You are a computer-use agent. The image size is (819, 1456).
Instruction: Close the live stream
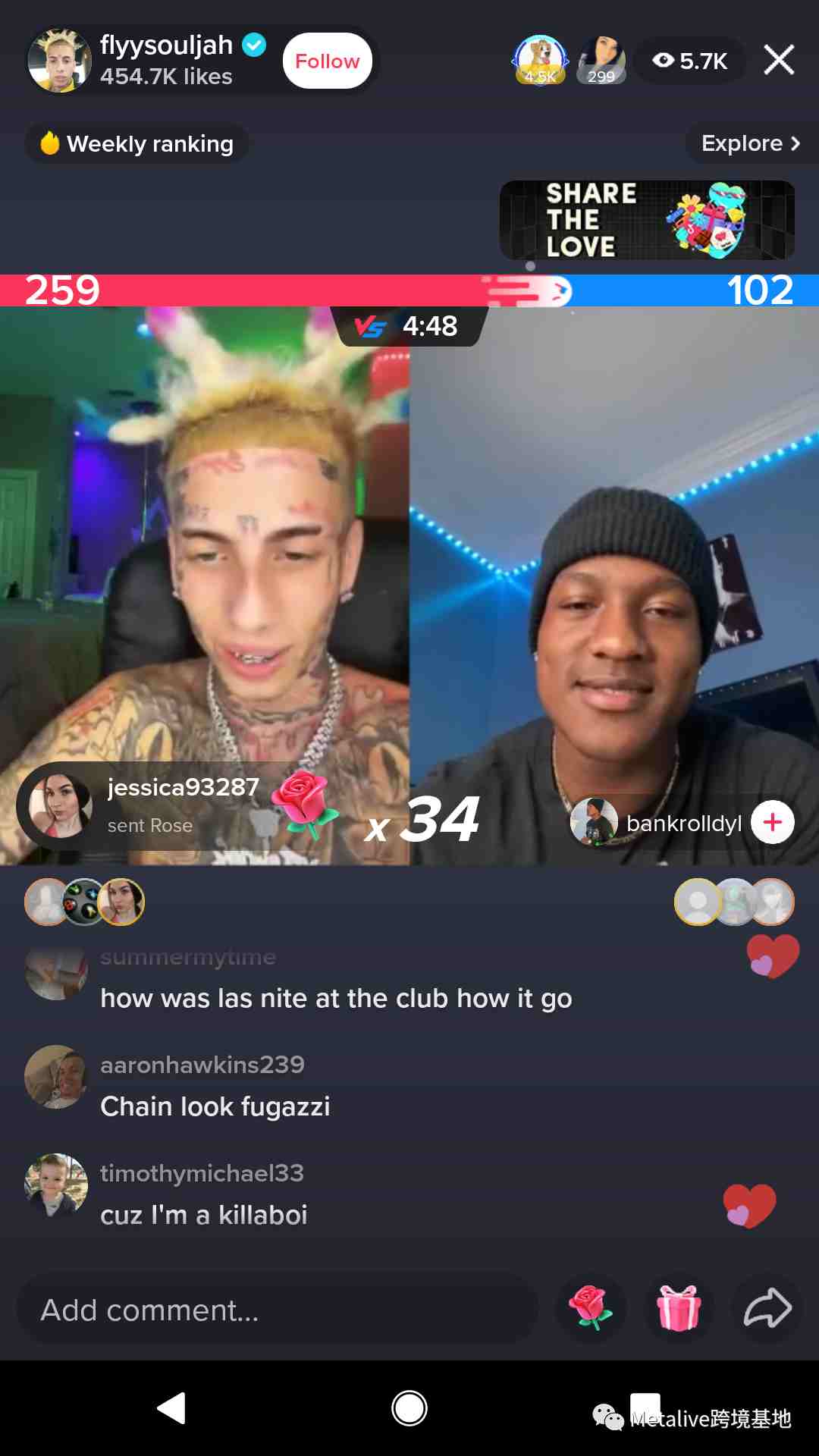tap(779, 60)
